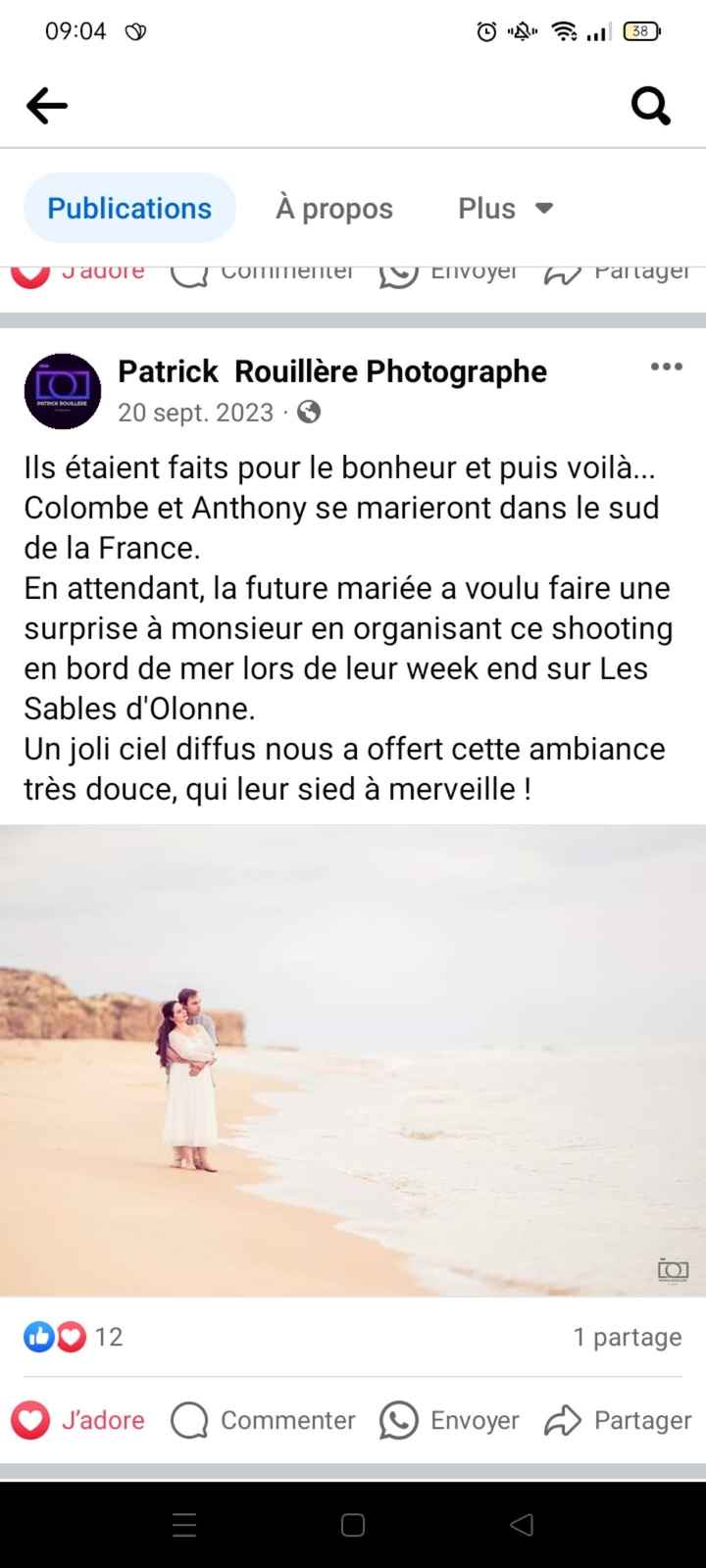This screenshot has height=1568, width=706.
Task: Select the Publications tab
Action: pyautogui.click(x=128, y=208)
